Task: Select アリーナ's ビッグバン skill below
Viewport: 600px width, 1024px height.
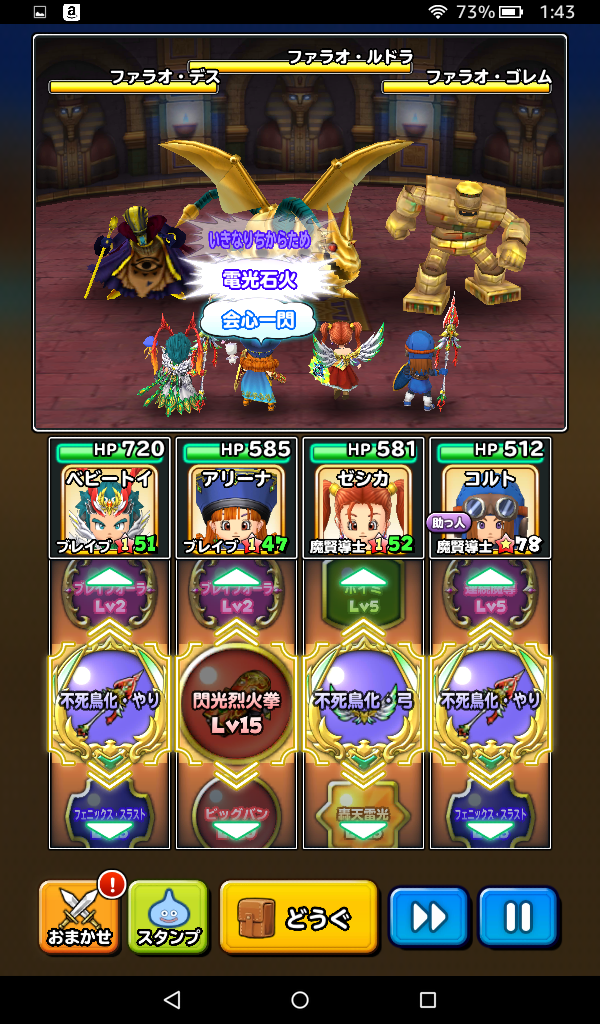Action: (236, 810)
